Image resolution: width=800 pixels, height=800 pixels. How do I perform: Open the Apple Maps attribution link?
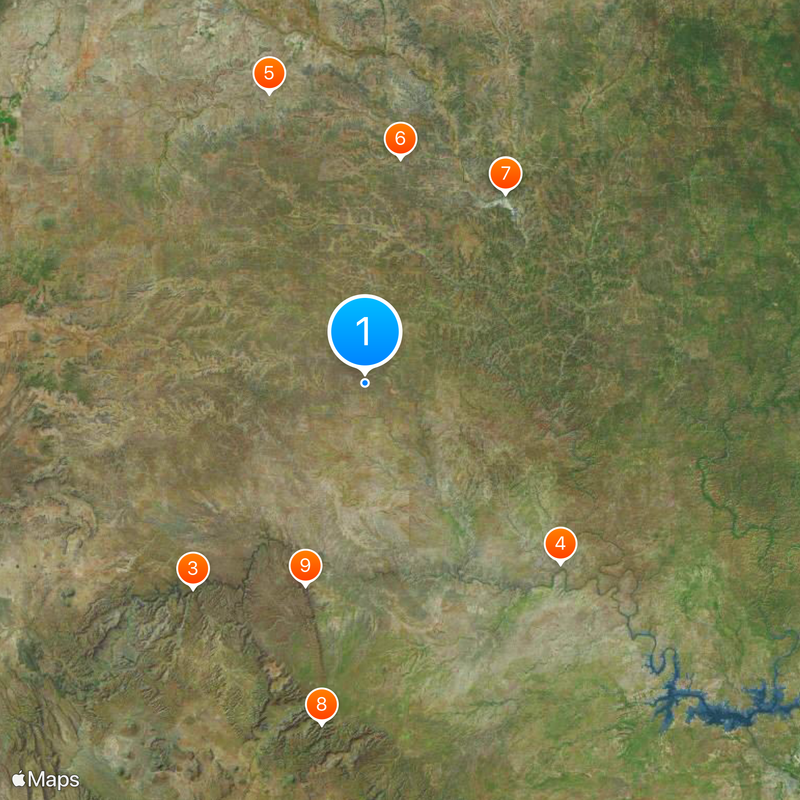pyautogui.click(x=46, y=779)
